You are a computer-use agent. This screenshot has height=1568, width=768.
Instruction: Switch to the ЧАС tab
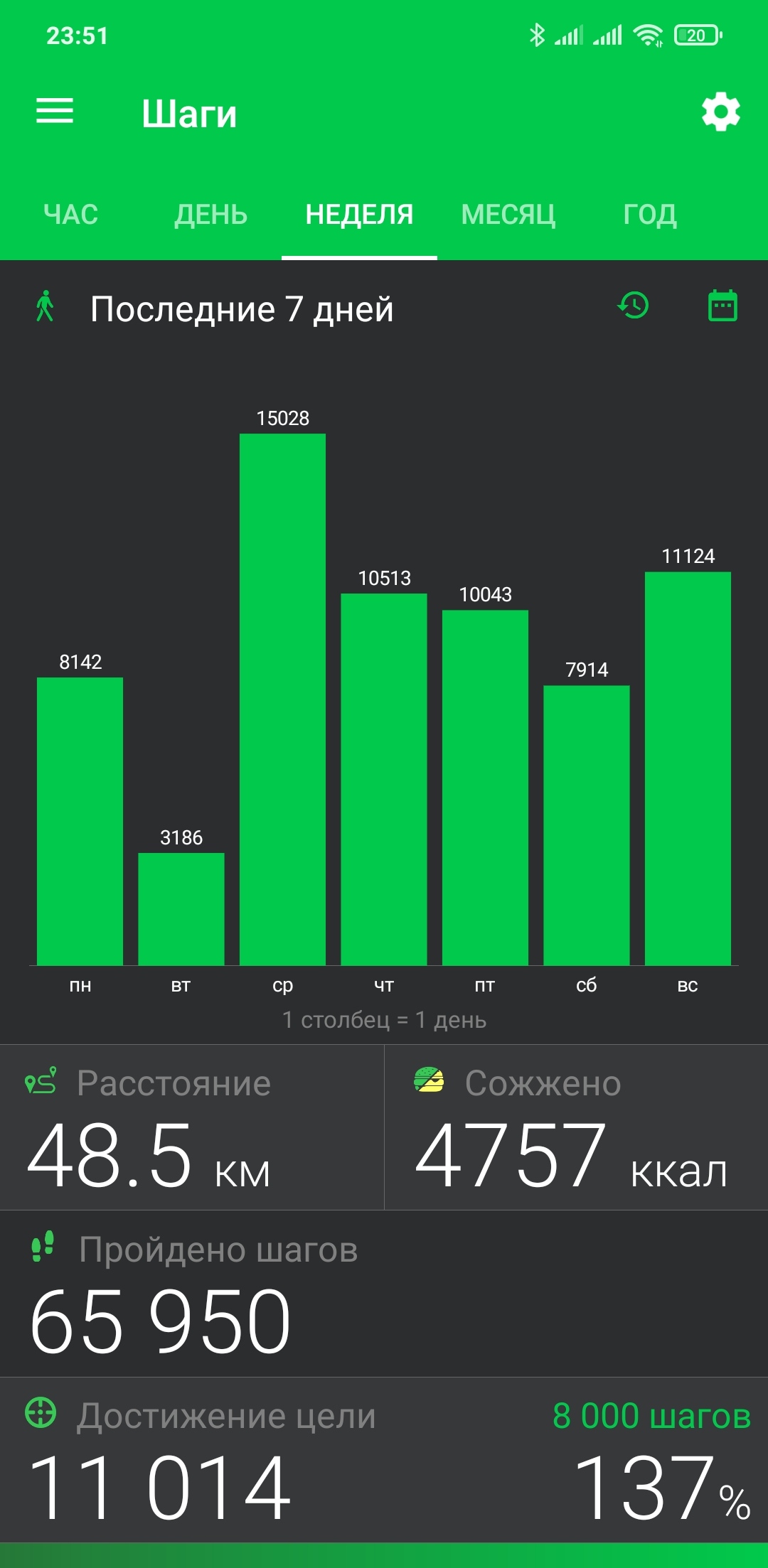(70, 215)
